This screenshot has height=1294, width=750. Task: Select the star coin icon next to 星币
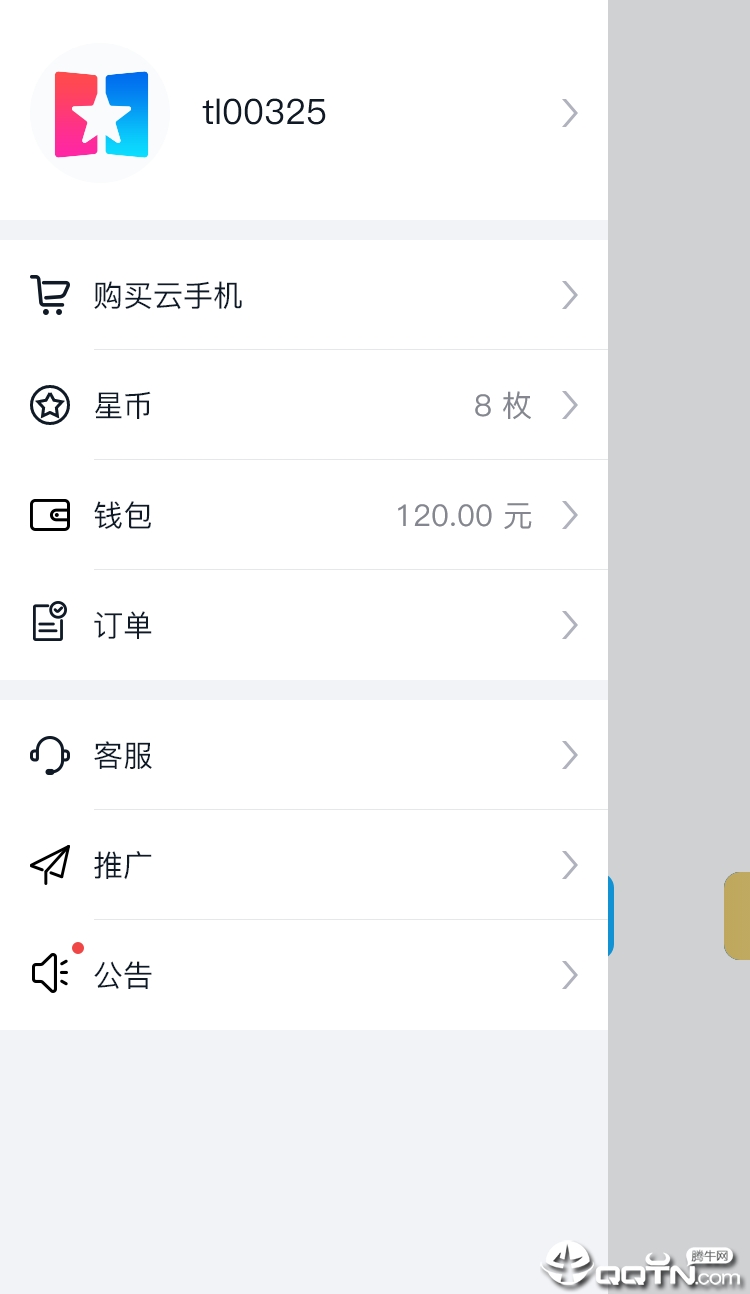coord(50,405)
